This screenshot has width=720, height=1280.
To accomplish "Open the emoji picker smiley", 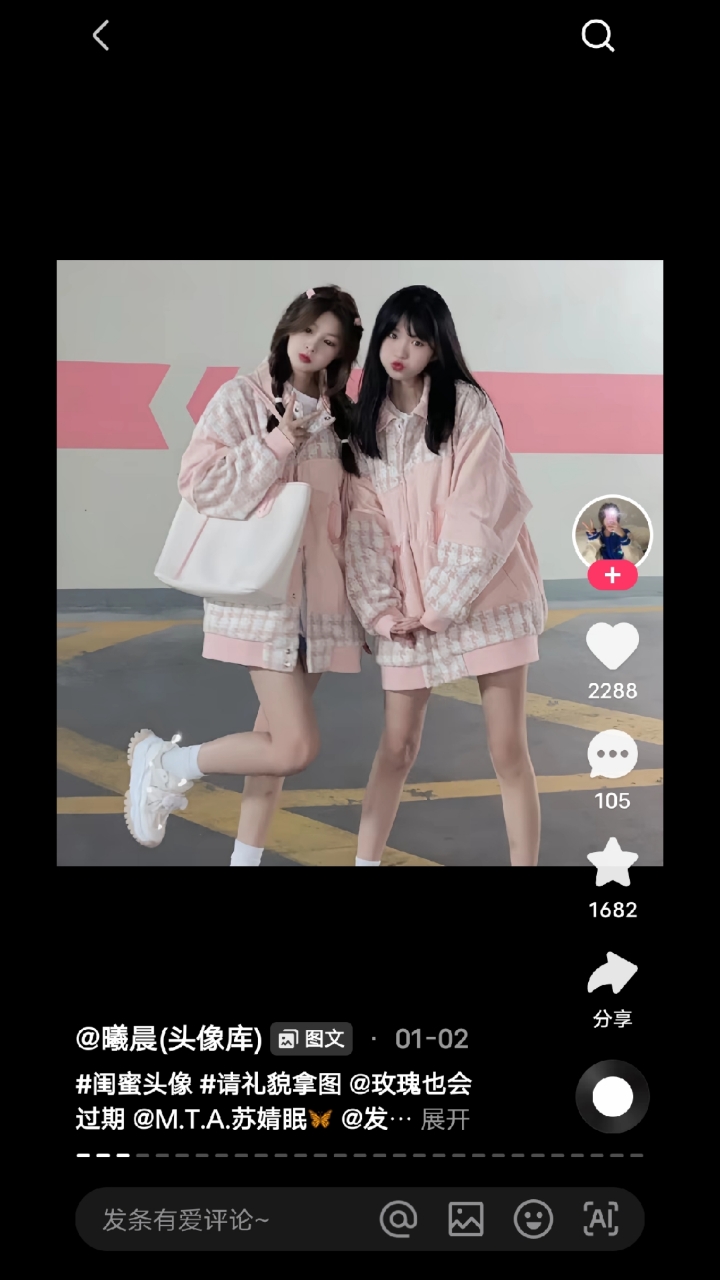I will tap(533, 1220).
